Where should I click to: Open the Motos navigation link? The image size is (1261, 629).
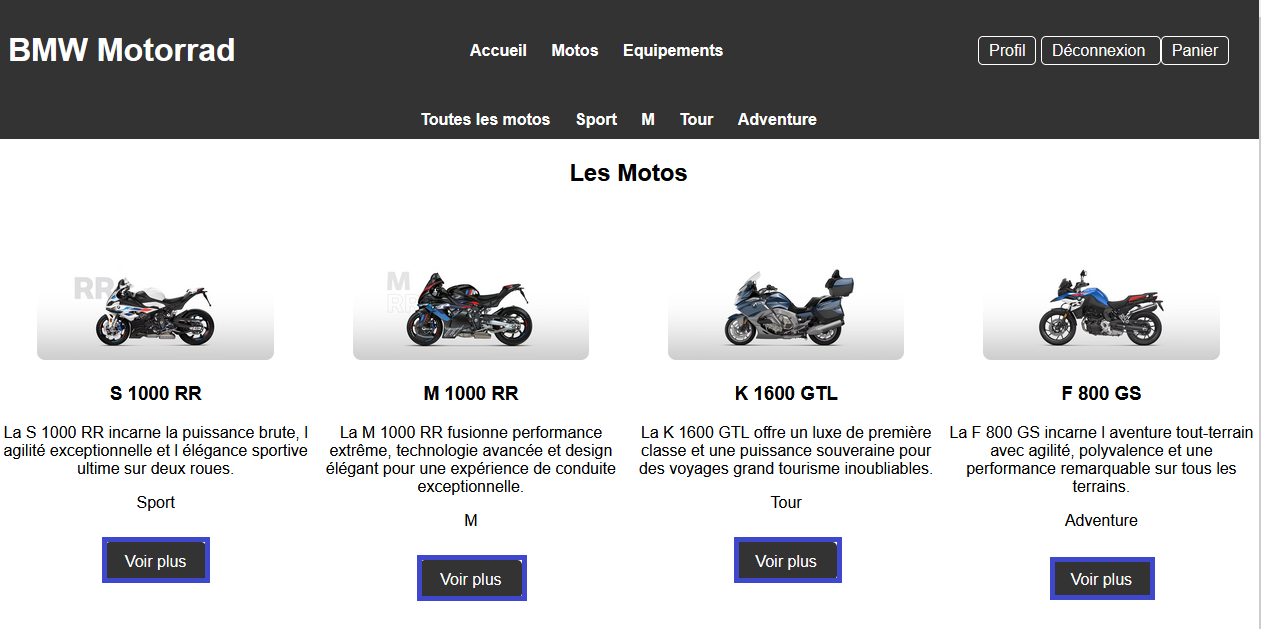click(575, 50)
